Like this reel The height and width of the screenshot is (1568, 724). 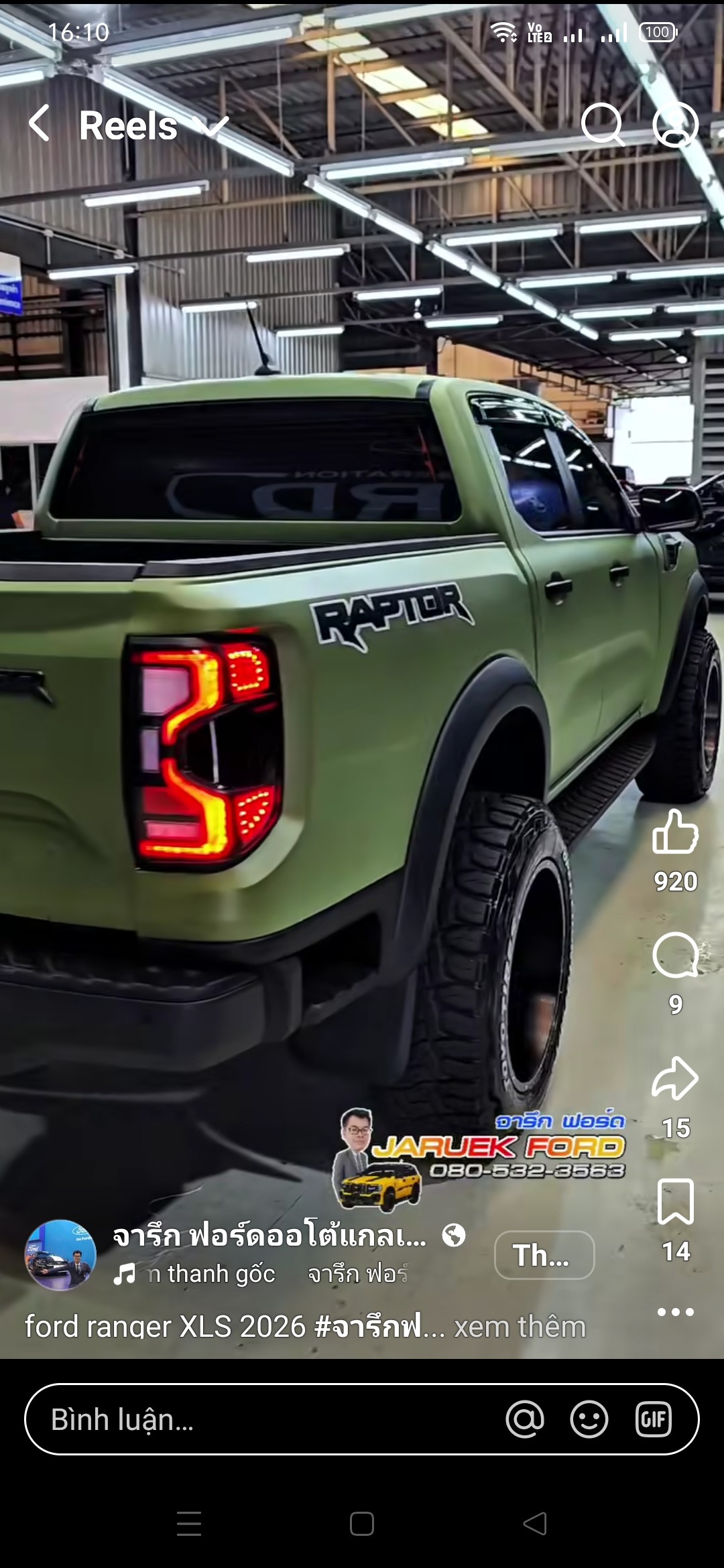[x=675, y=832]
